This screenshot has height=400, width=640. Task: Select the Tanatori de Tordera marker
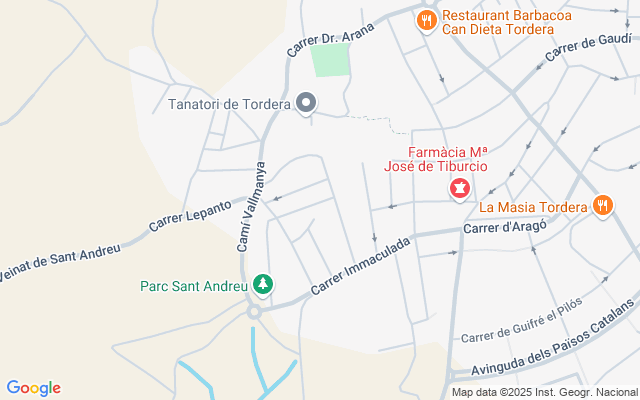coord(307,103)
